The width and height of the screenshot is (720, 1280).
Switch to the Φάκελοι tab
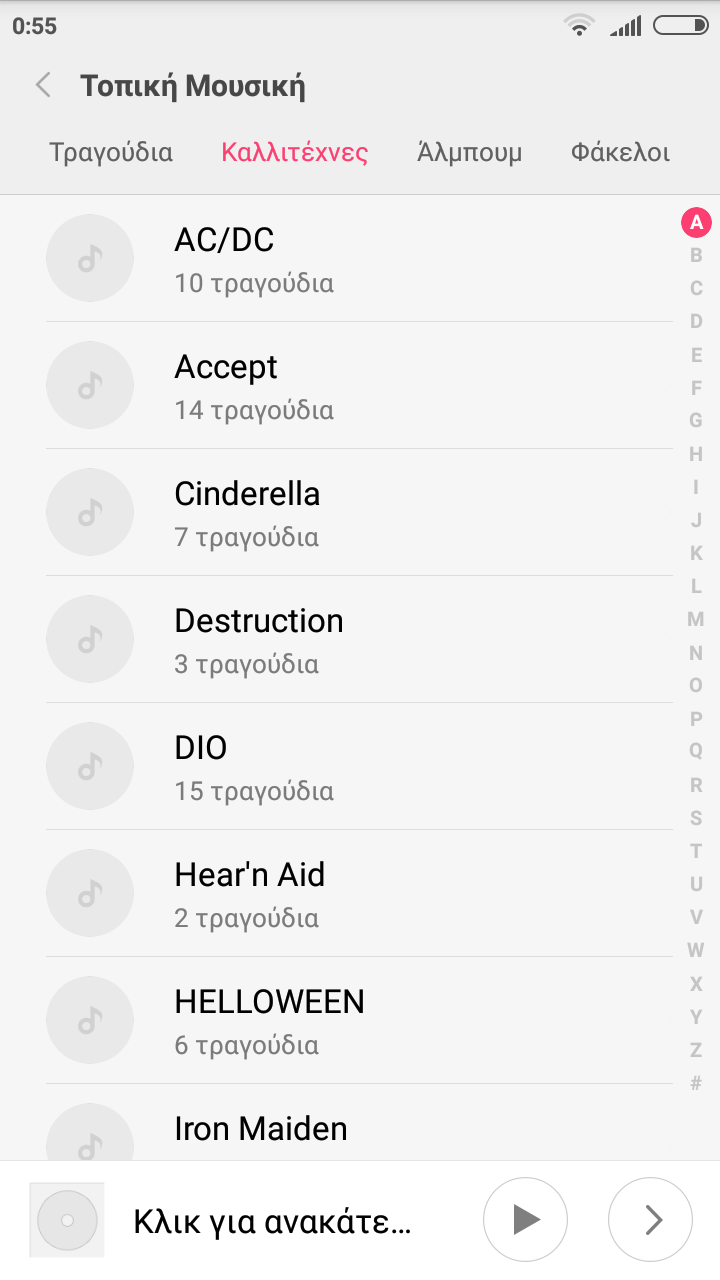[x=620, y=153]
